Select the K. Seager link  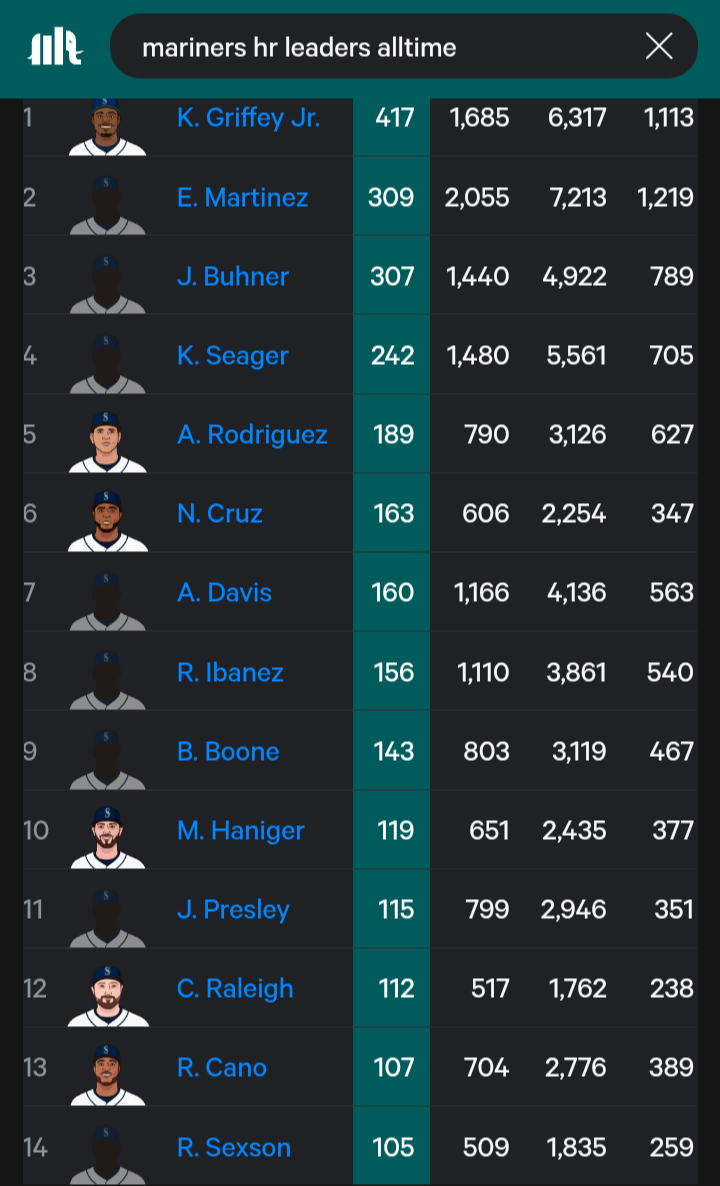coord(233,355)
